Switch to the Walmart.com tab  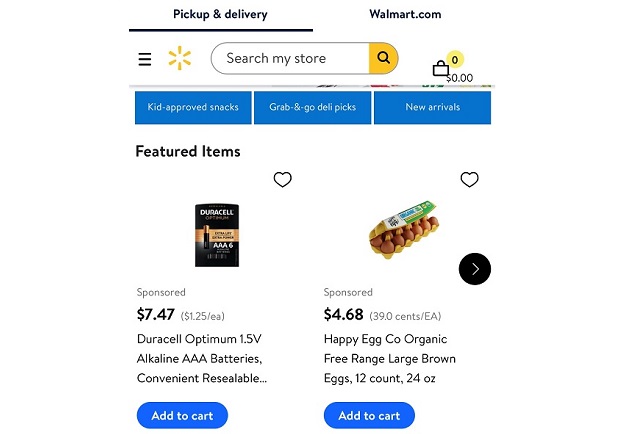404,14
